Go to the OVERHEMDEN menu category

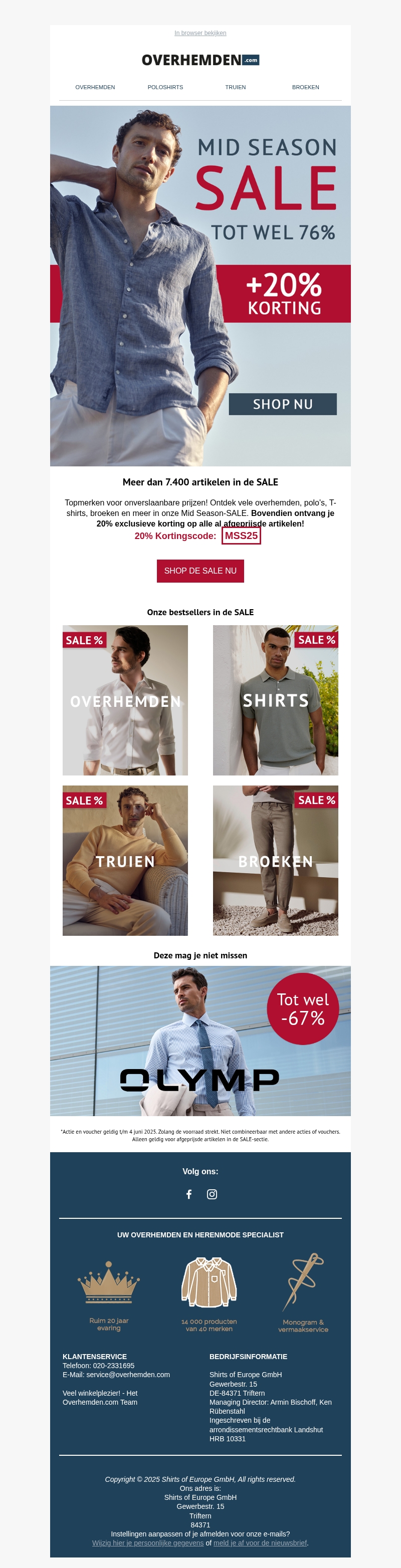[95, 87]
